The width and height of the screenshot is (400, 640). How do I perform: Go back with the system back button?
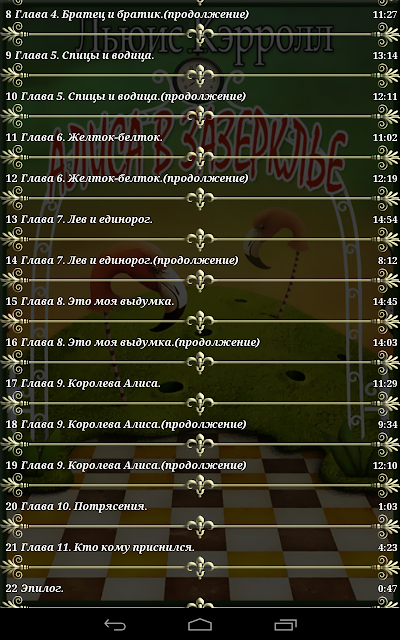pyautogui.click(x=115, y=624)
